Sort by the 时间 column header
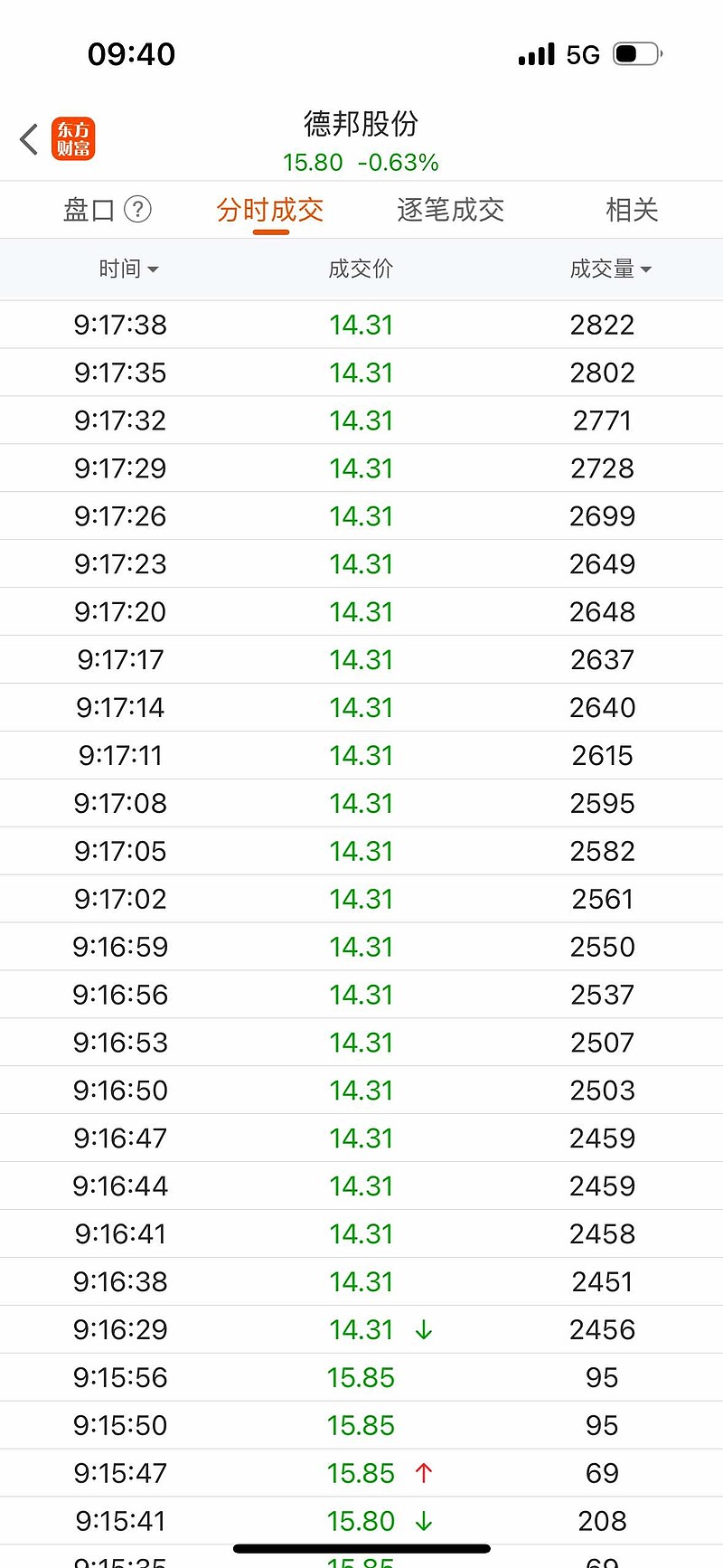 coord(128,269)
